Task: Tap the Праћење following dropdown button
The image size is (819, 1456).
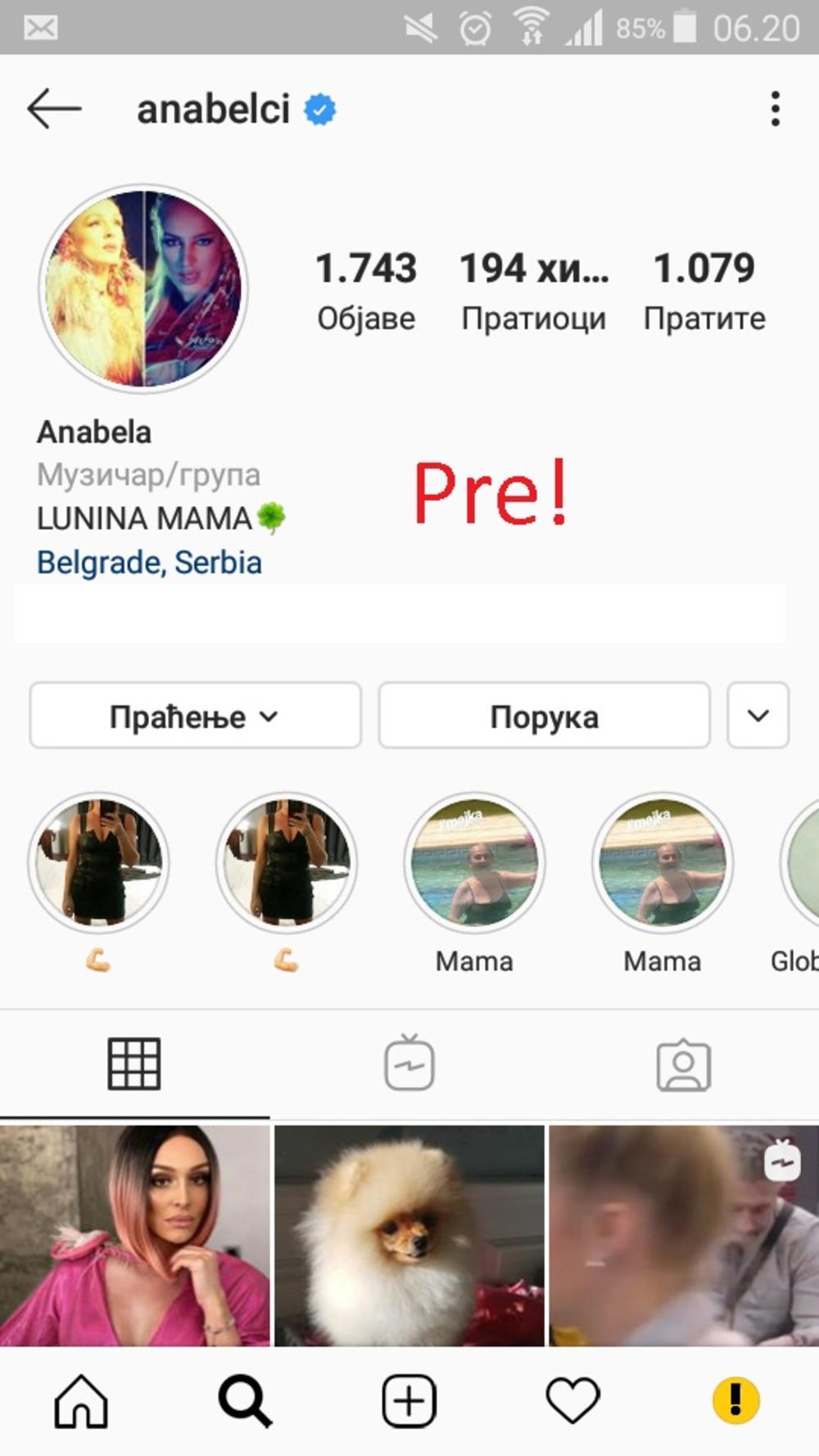Action: click(x=195, y=716)
